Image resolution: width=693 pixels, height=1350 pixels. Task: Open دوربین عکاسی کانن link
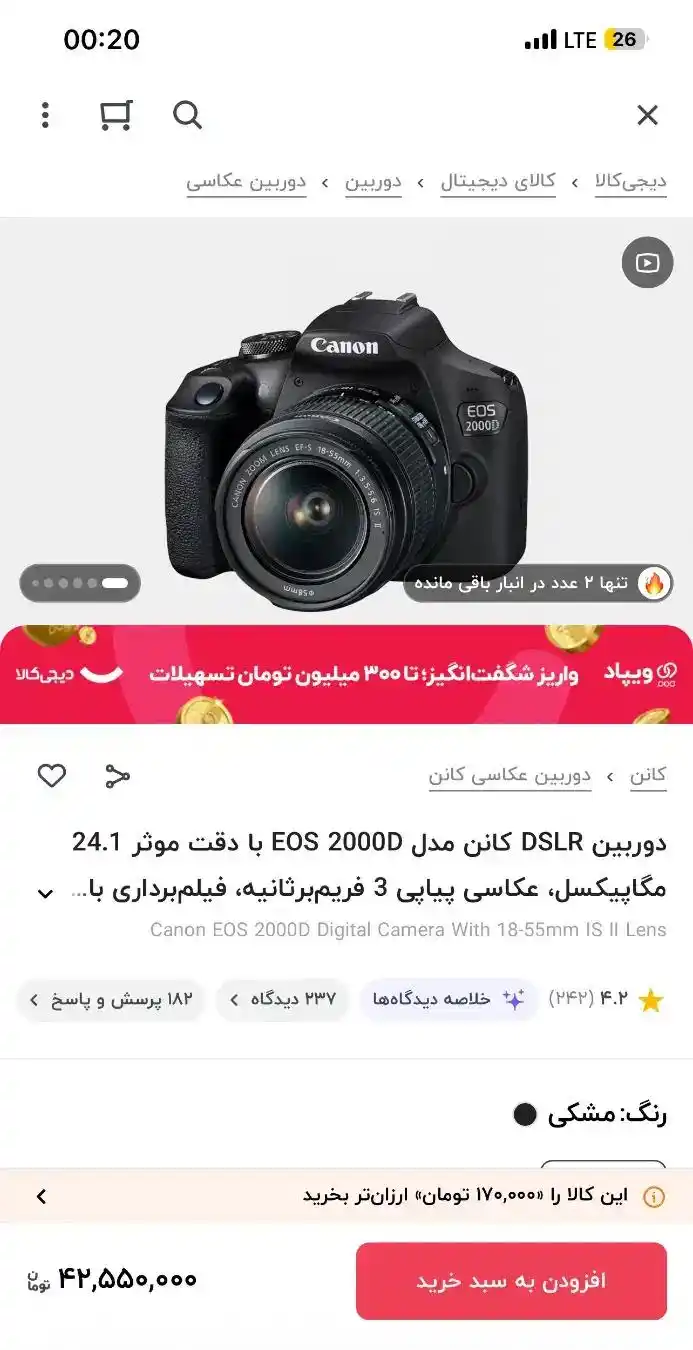click(x=510, y=775)
